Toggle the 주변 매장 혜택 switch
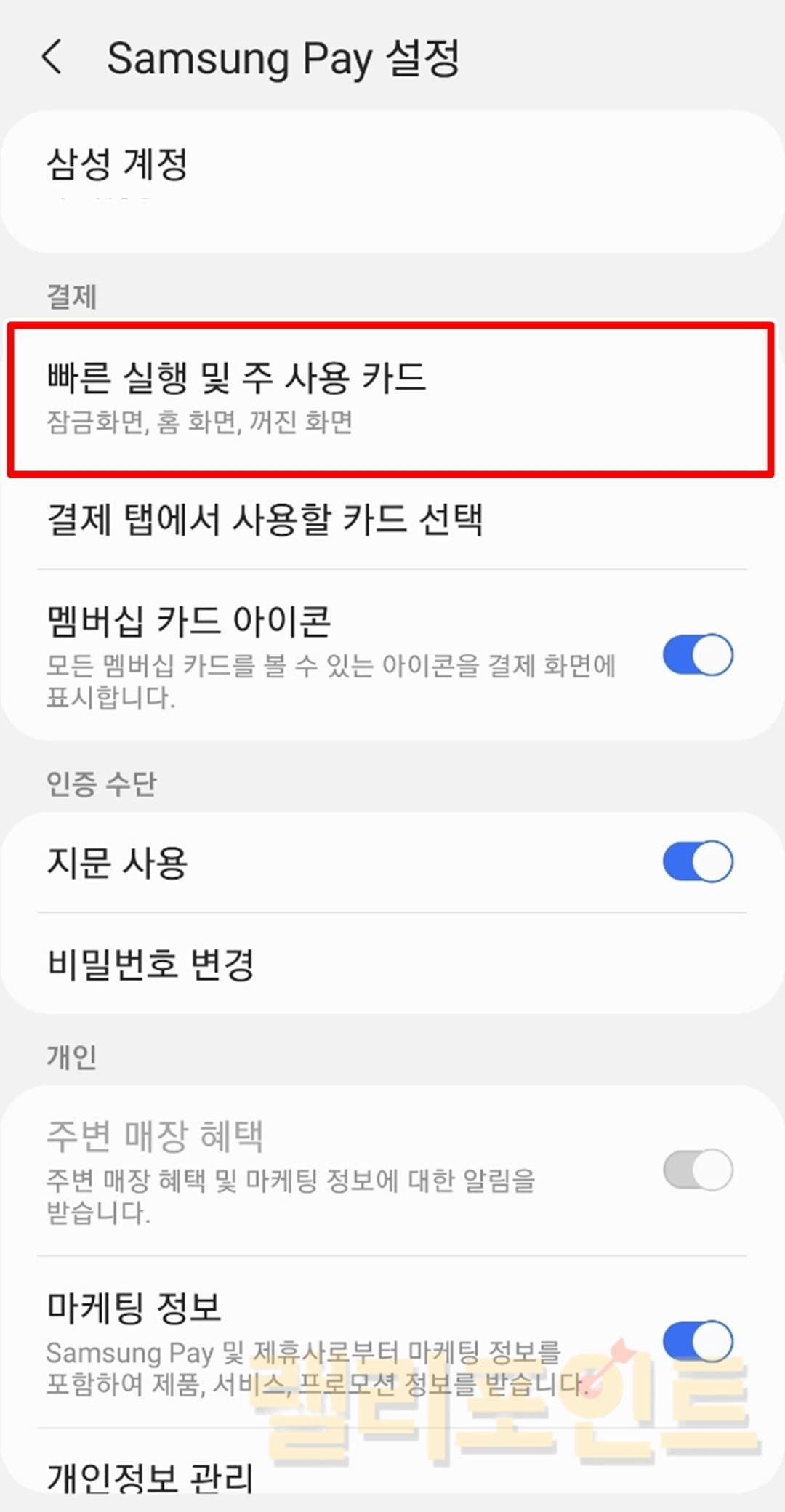The image size is (785, 1512). pyautogui.click(x=697, y=1170)
